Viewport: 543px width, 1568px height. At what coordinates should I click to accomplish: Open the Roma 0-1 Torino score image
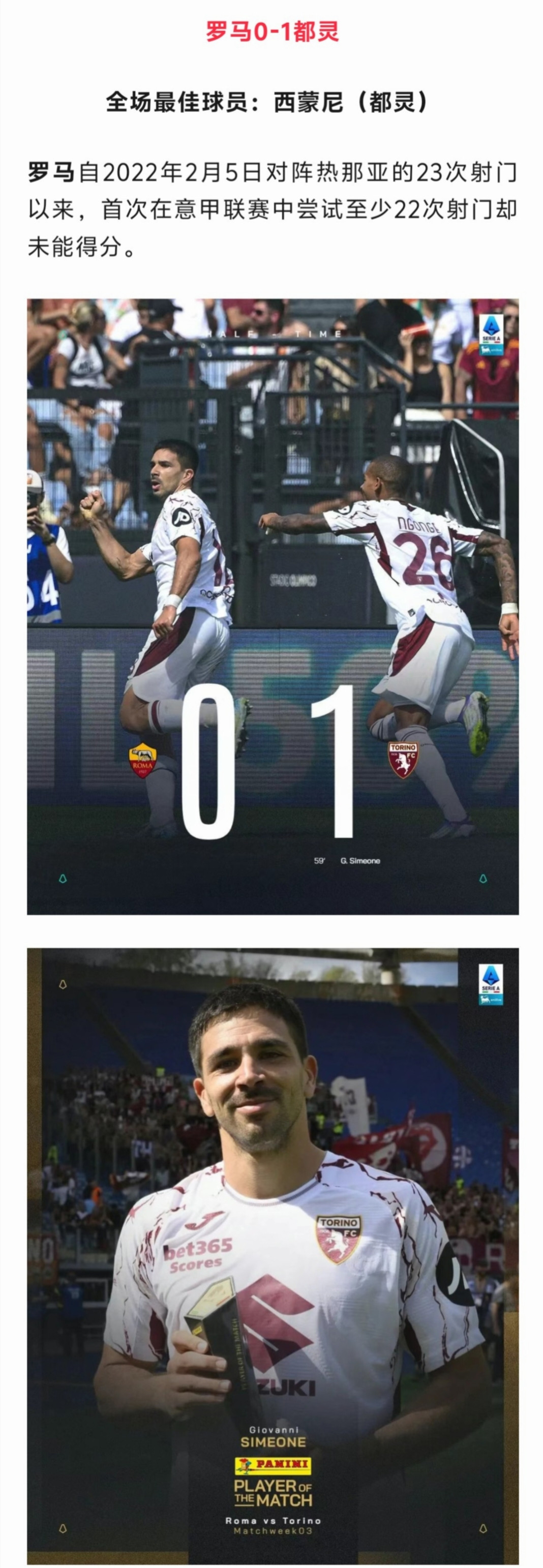coord(272,606)
